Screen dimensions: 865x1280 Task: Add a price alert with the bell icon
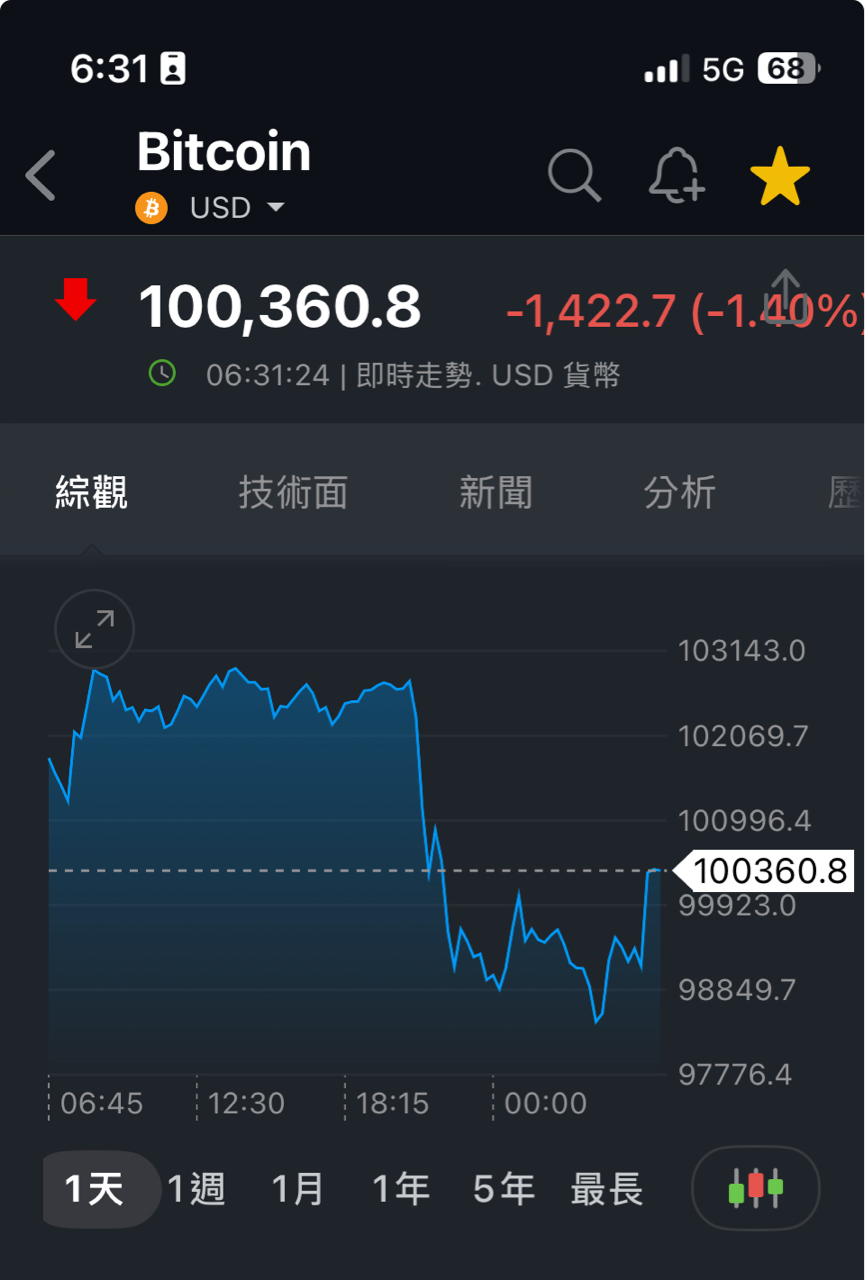pos(677,176)
